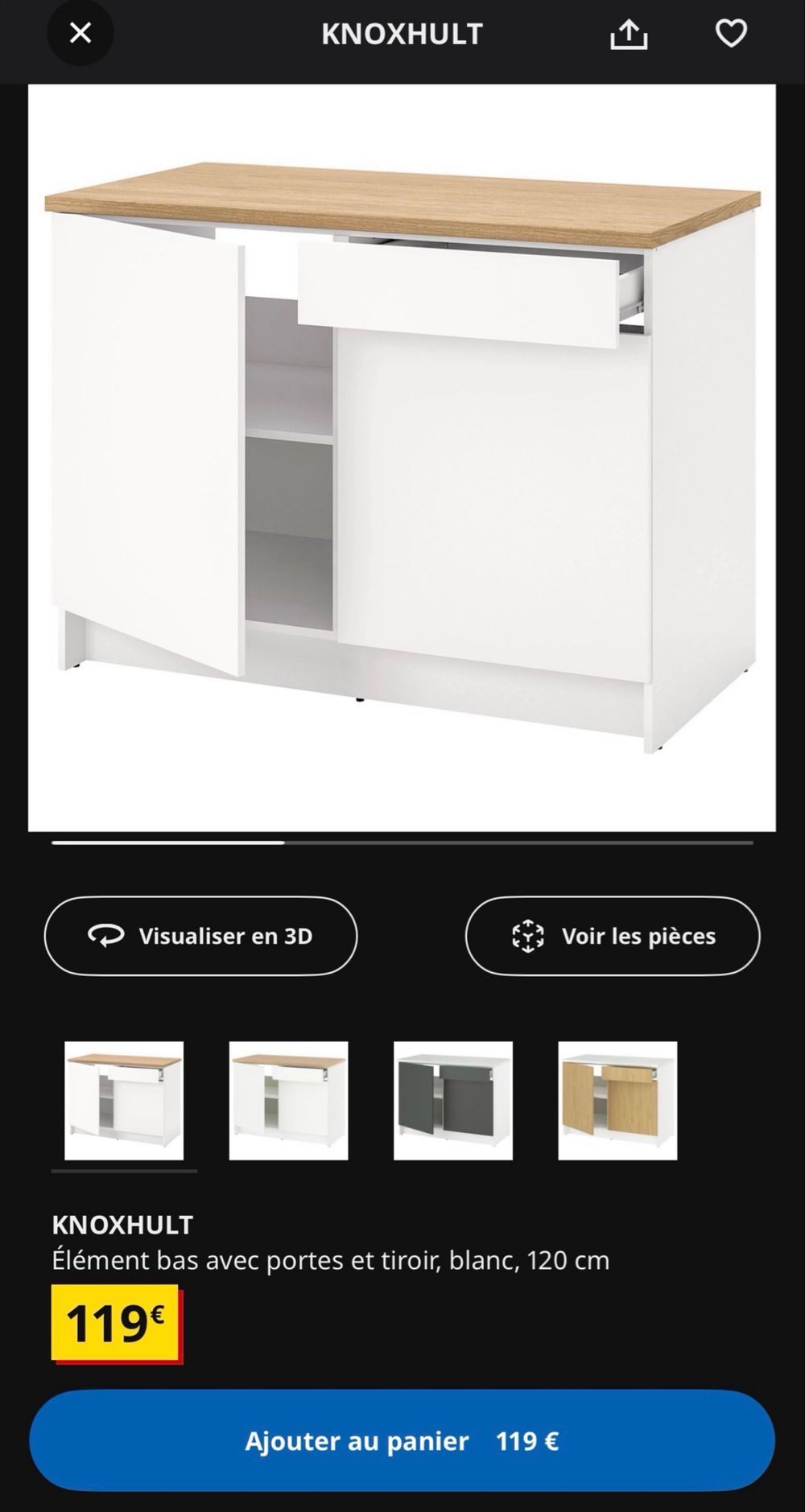Share this KNOXHULT product
This screenshot has width=805, height=1512.
click(x=629, y=34)
